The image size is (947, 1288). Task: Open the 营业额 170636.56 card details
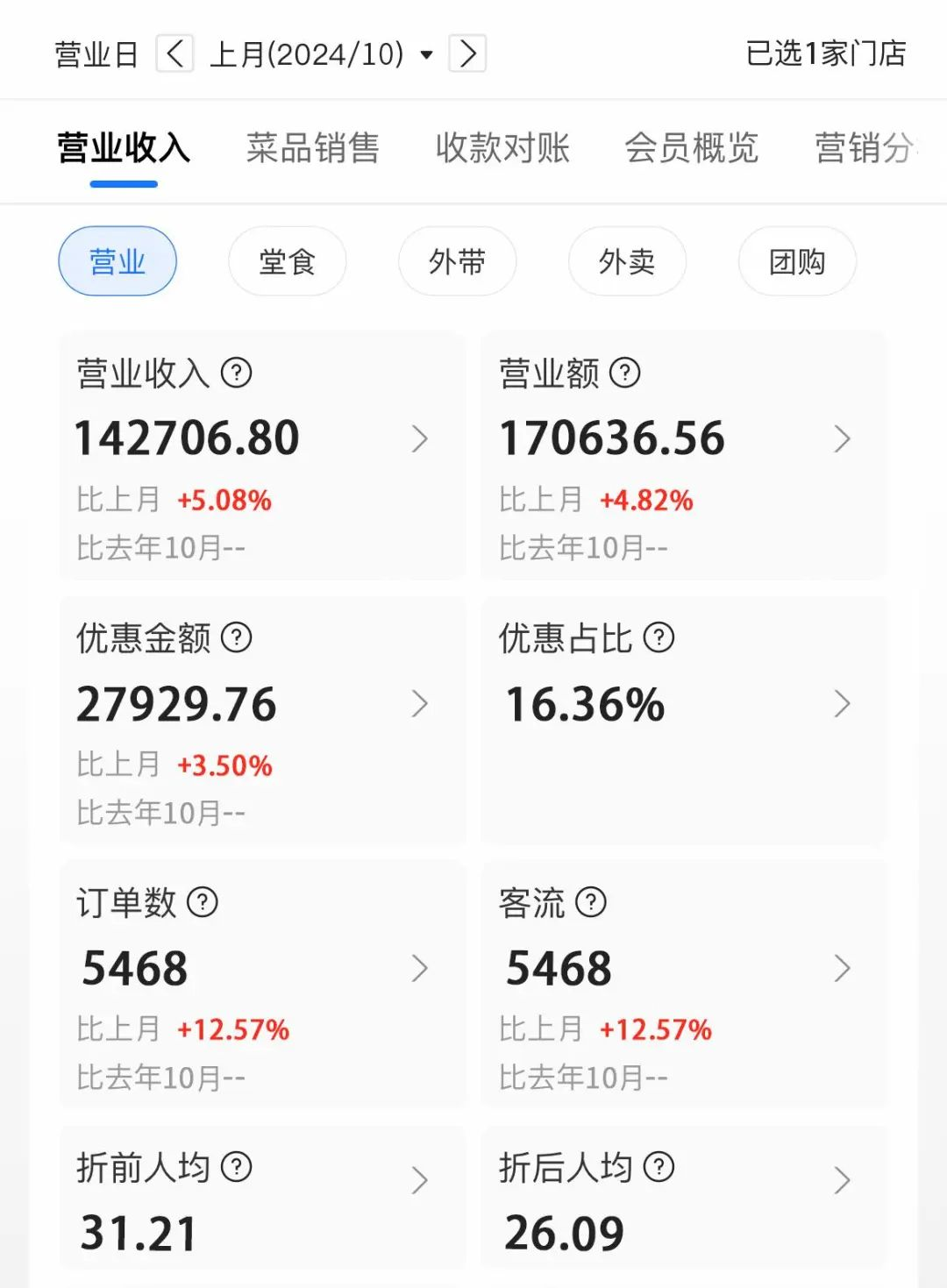pos(683,454)
